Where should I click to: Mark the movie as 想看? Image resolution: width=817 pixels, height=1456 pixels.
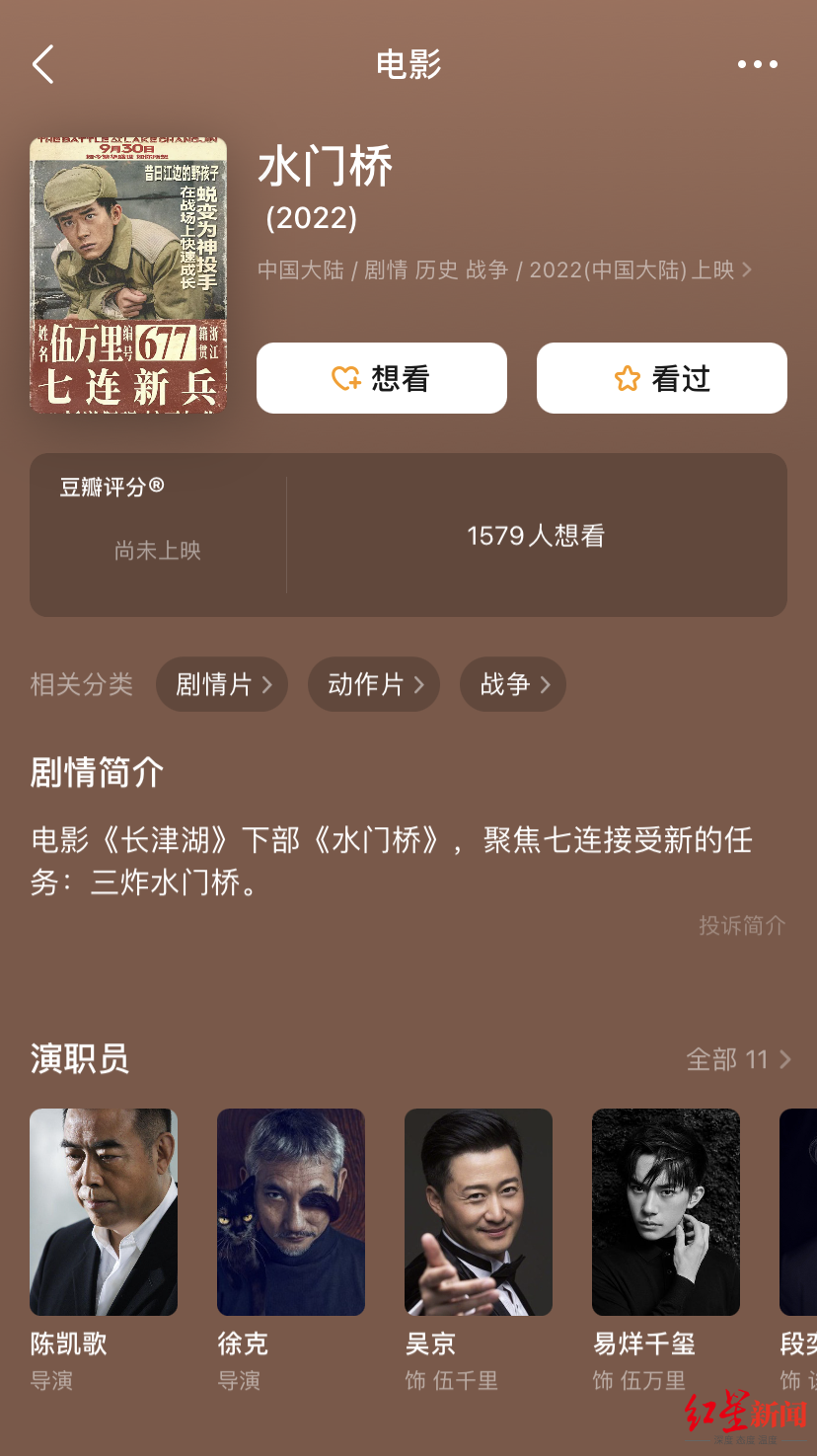tap(382, 378)
